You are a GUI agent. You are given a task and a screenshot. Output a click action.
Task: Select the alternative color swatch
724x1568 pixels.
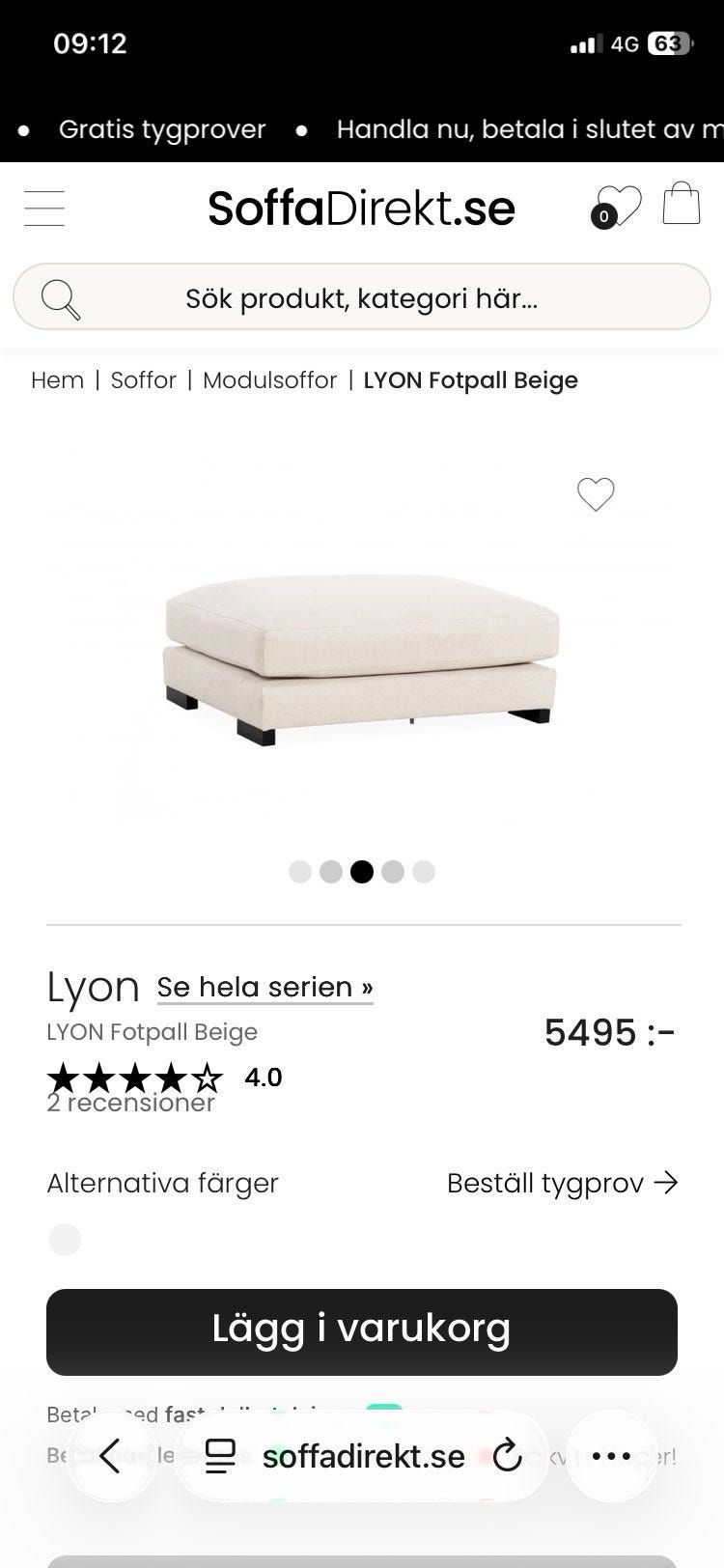(x=65, y=1239)
